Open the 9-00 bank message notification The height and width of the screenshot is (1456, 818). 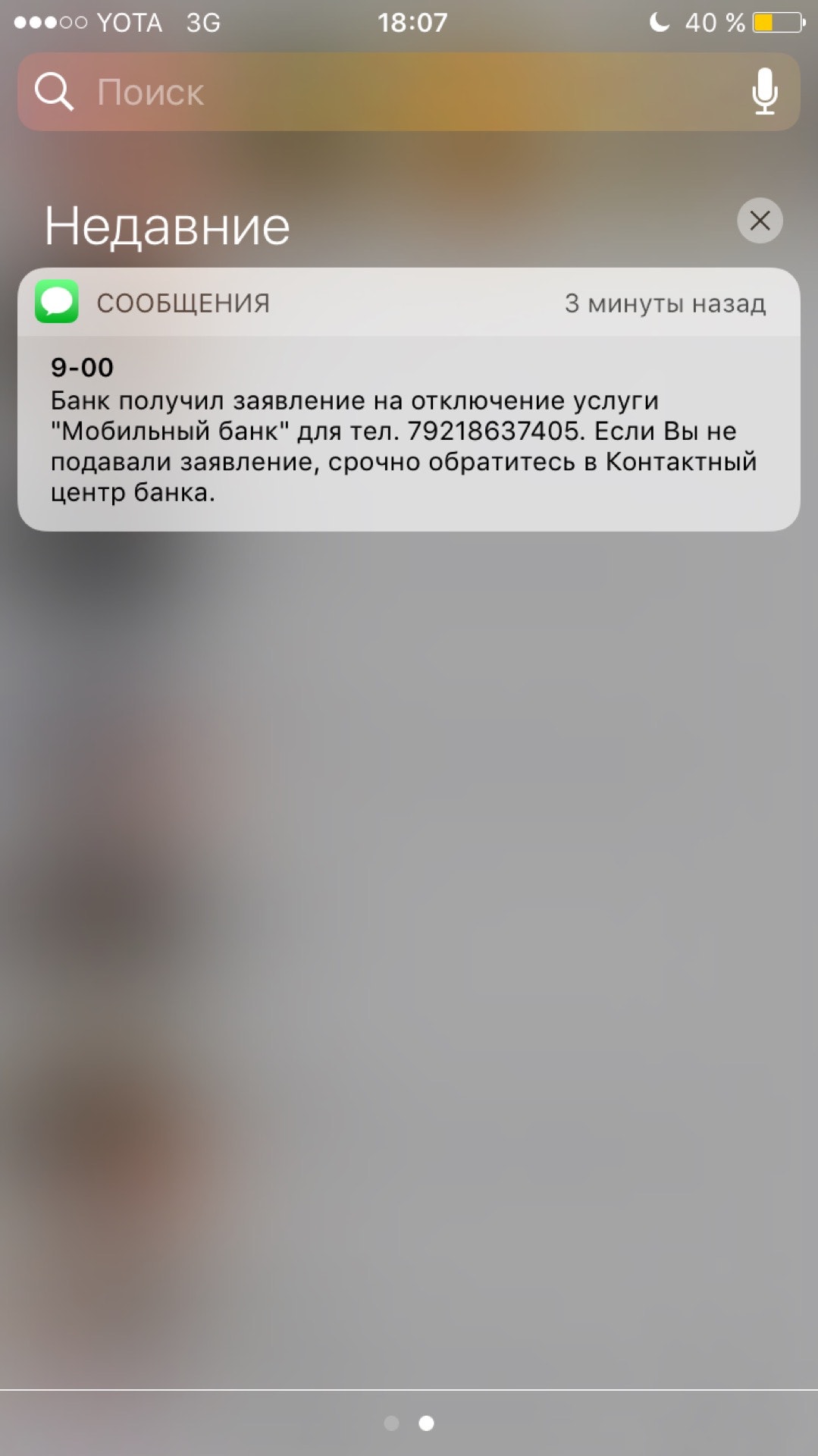408,431
